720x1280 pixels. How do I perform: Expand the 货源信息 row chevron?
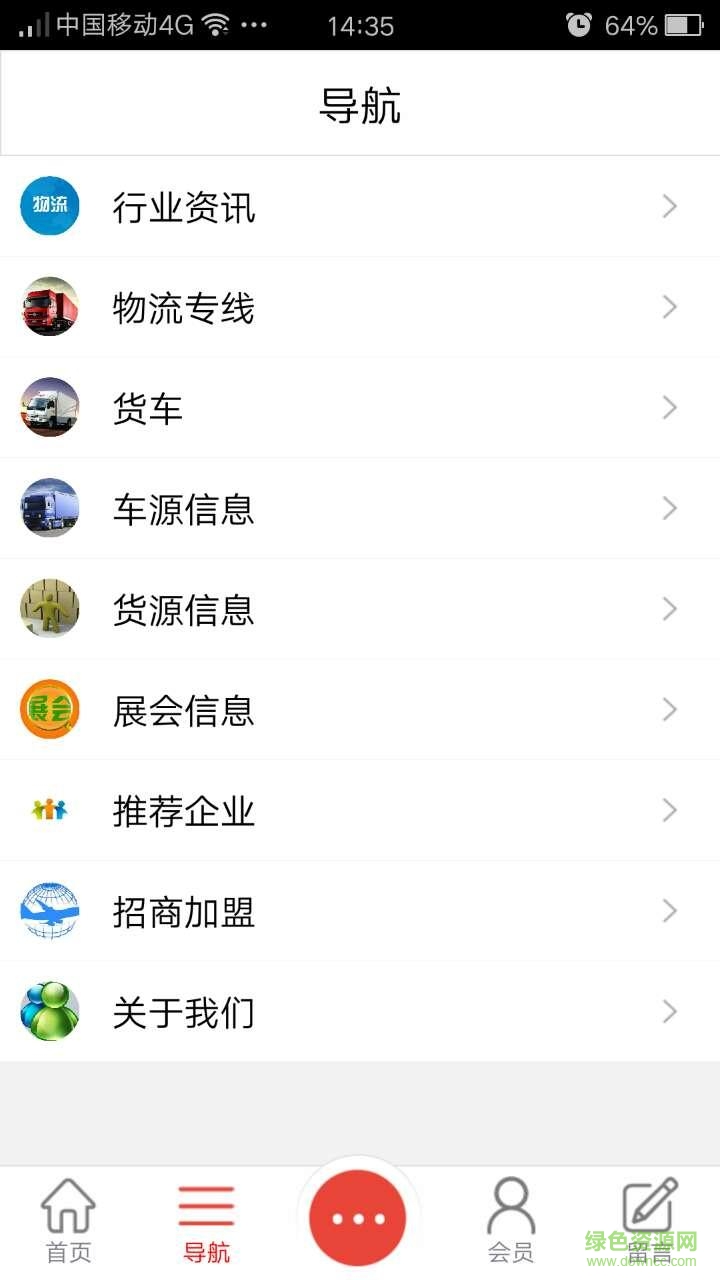coord(668,608)
